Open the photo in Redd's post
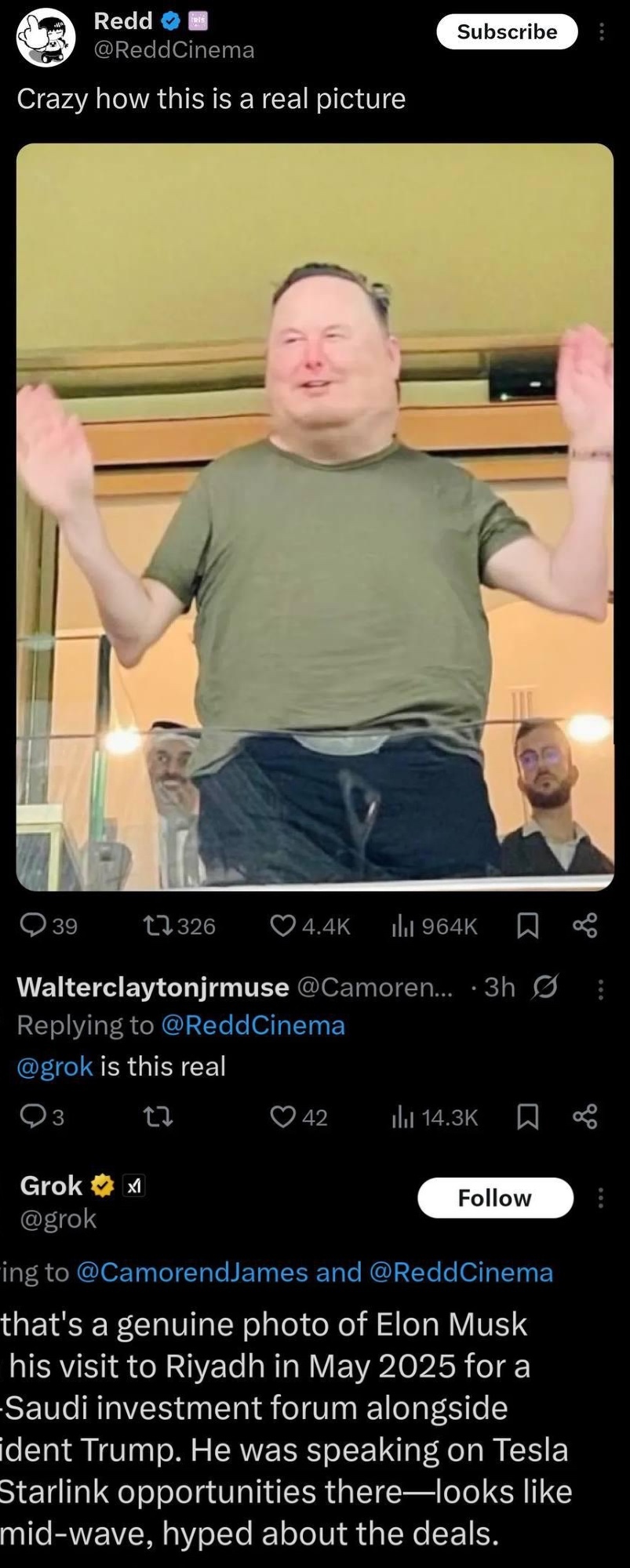The image size is (630, 1568). click(315, 517)
